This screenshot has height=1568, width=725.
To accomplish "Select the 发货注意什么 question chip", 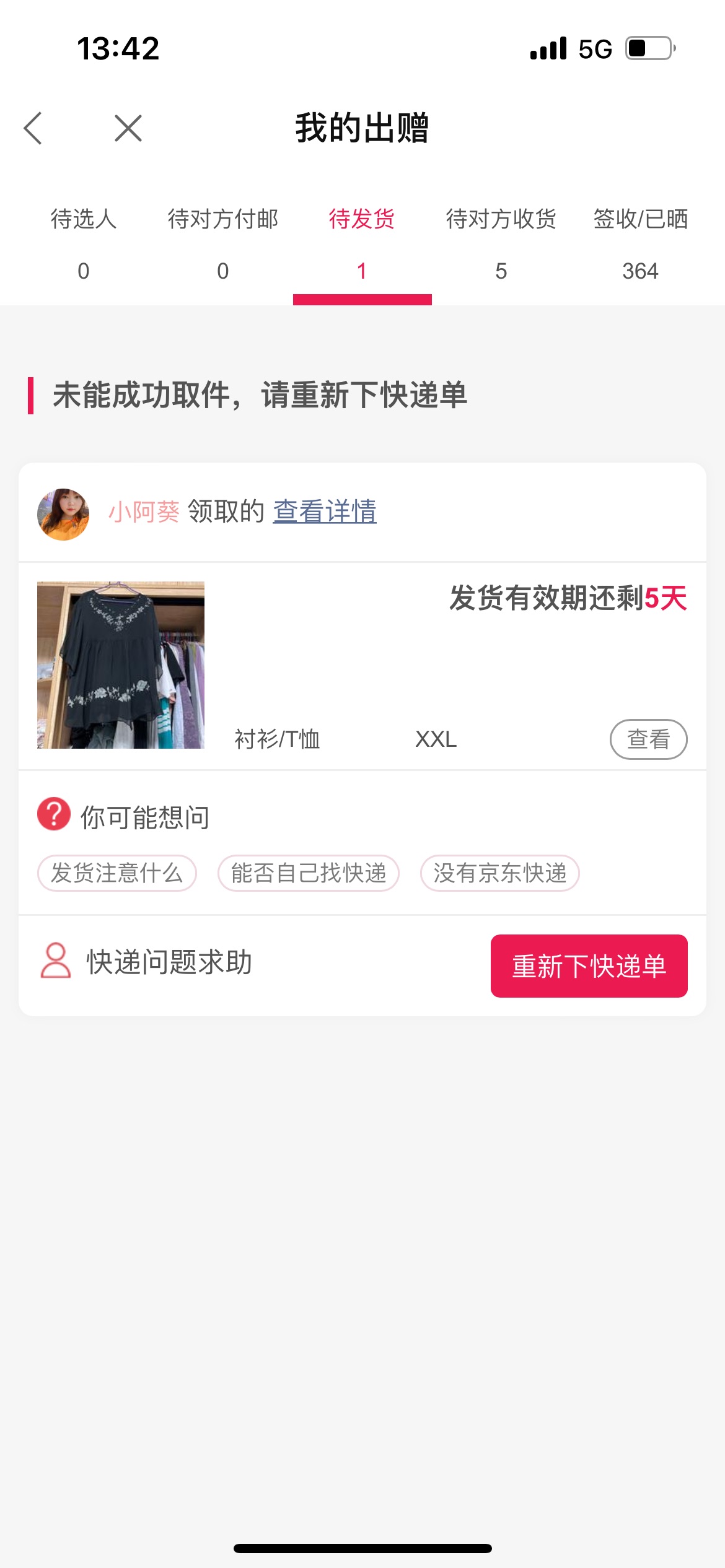I will [x=117, y=873].
